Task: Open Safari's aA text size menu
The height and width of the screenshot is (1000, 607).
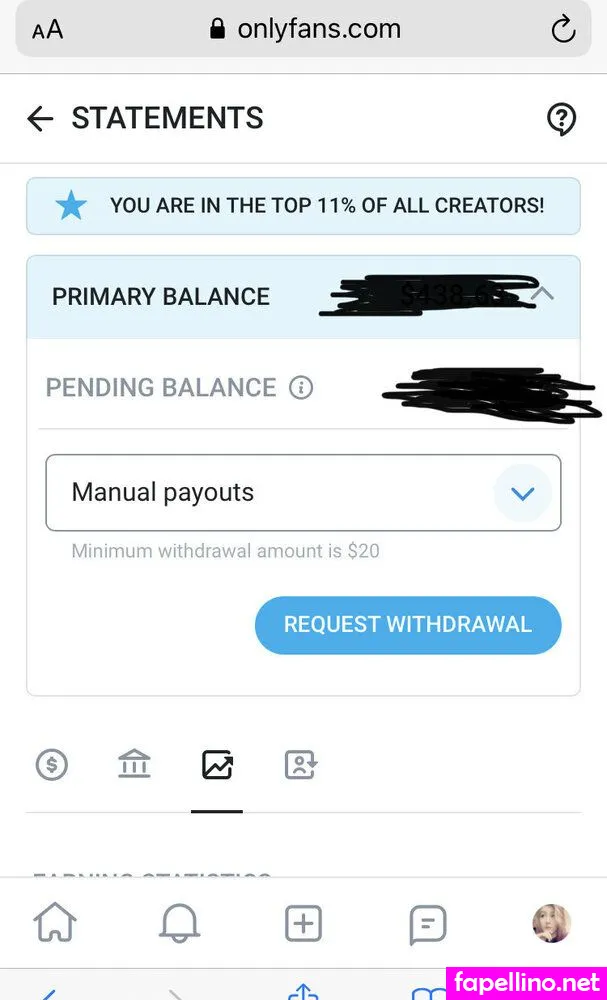Action: pyautogui.click(x=47, y=30)
